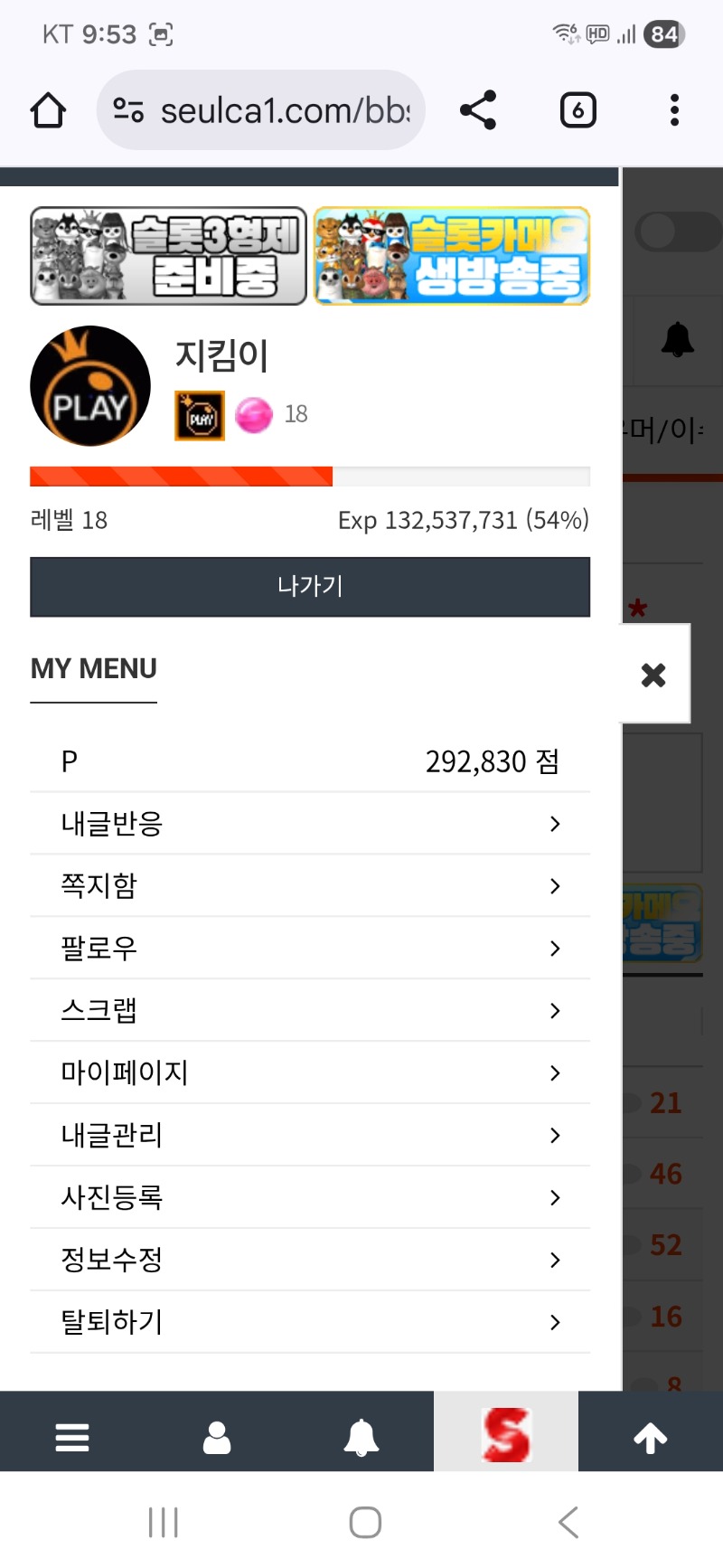
Task: Jump to top with the up arrow
Action: (x=650, y=1437)
